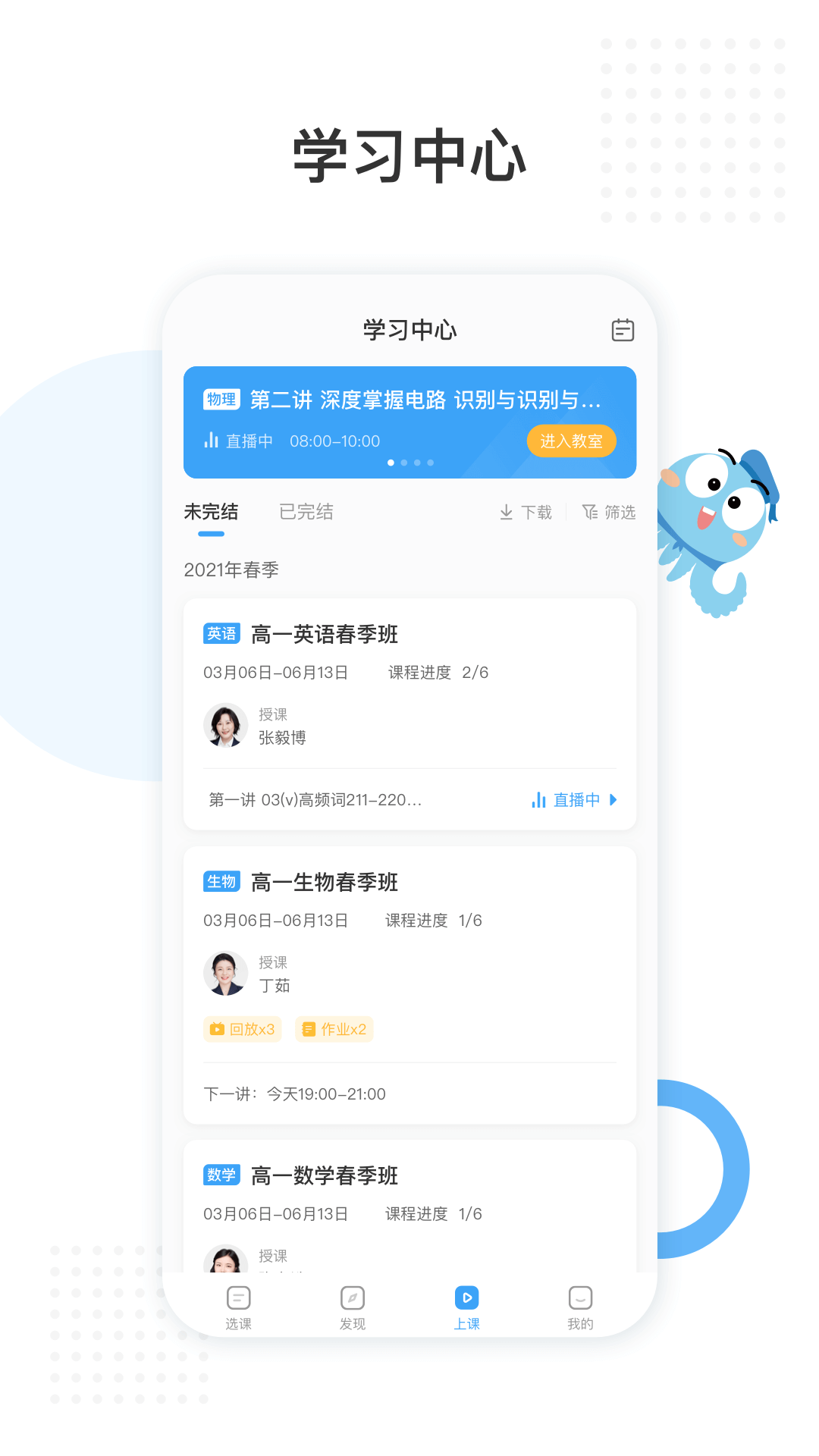Switch to the 已完结 tab
Screen dimensions: 819x1456
(306, 512)
